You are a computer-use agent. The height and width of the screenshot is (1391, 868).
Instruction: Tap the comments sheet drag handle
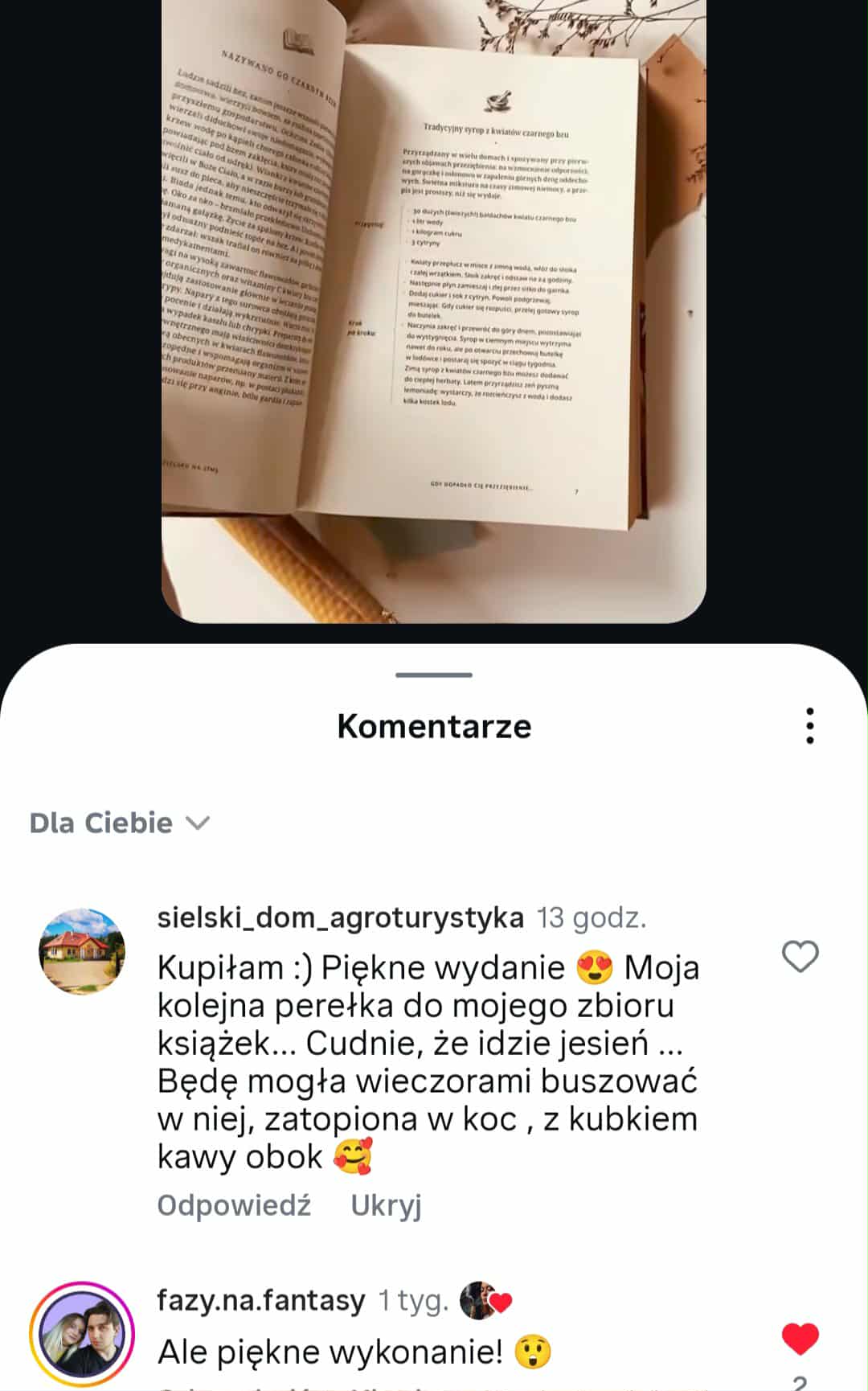(x=434, y=675)
